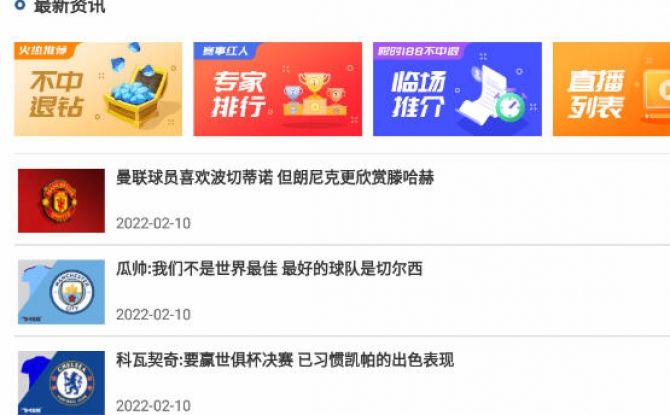Image resolution: width=670 pixels, height=415 pixels.
Task: Open the 直播列表 live list card
Action: (x=610, y=89)
